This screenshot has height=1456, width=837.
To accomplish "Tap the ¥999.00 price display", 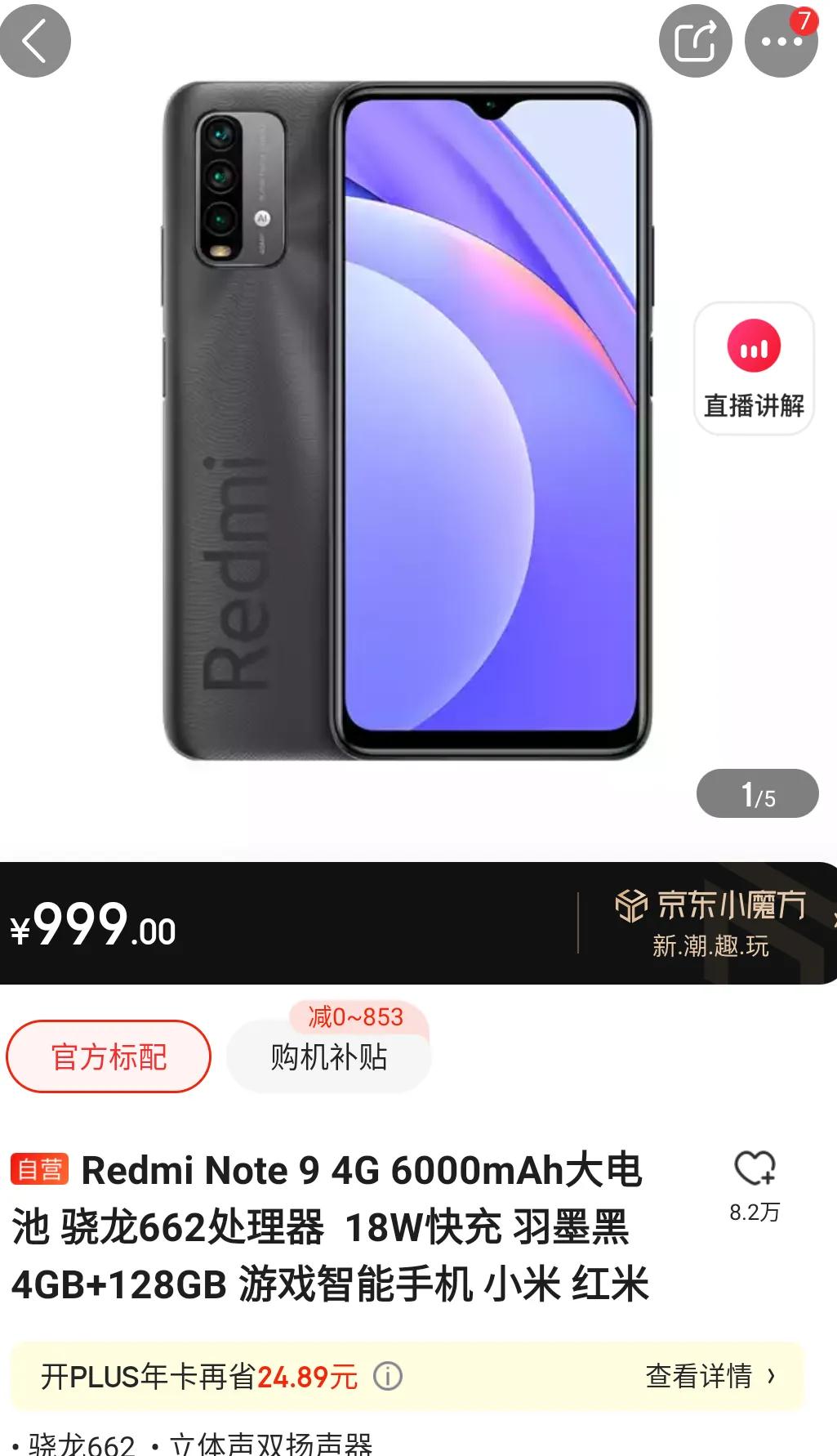I will point(90,926).
